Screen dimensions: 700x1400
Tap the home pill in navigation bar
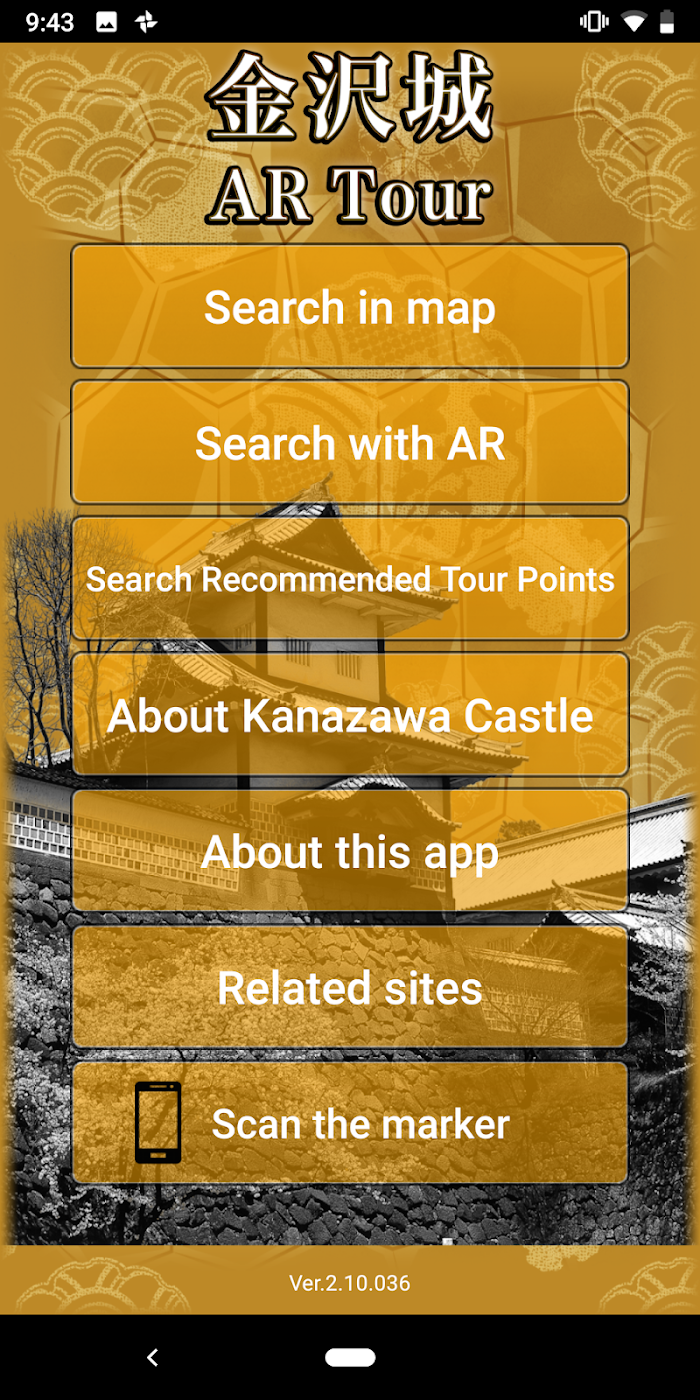(350, 1357)
